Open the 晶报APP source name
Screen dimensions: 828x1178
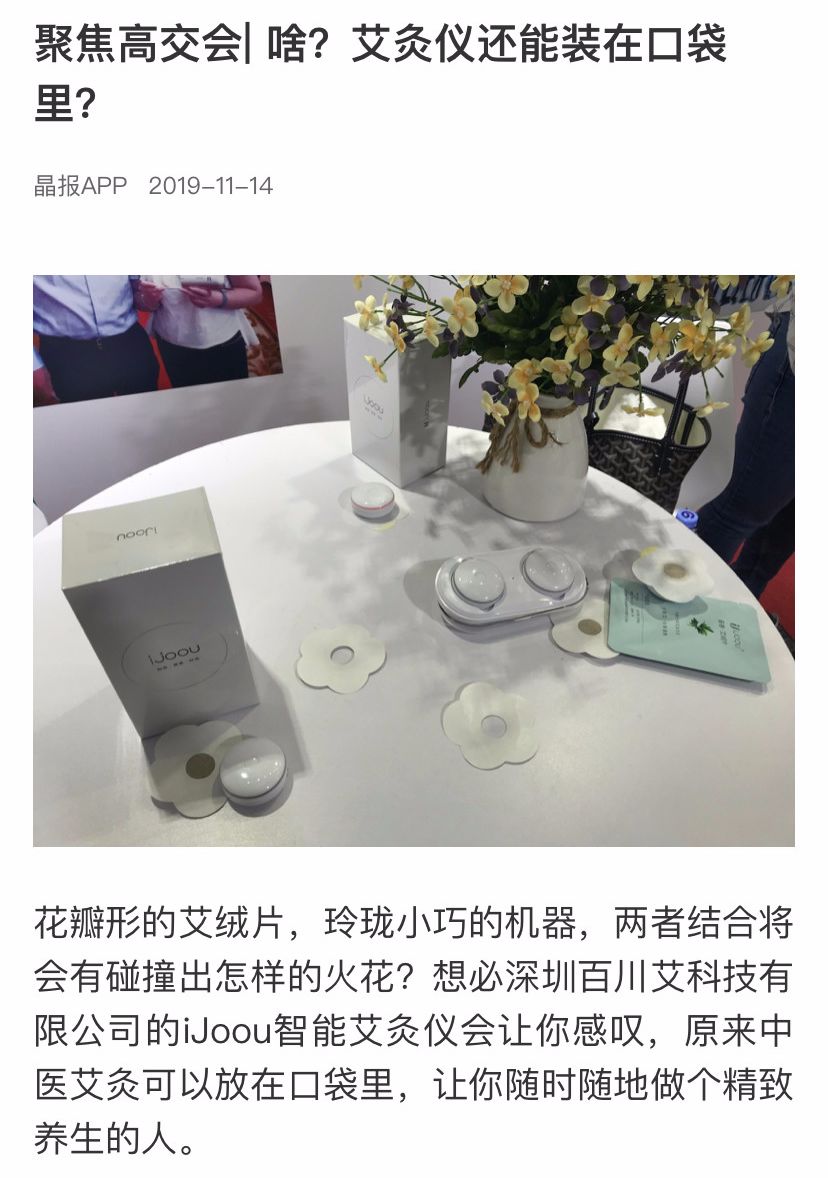[80, 186]
